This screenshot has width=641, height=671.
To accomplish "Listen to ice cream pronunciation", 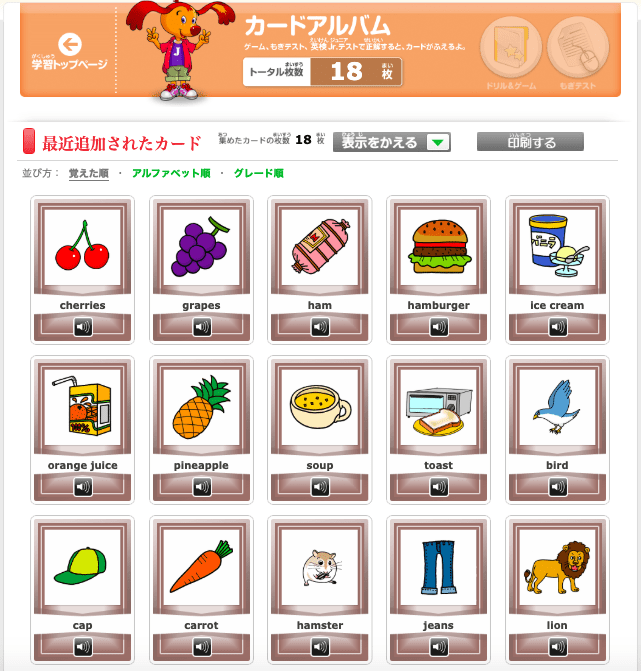I will [x=557, y=326].
